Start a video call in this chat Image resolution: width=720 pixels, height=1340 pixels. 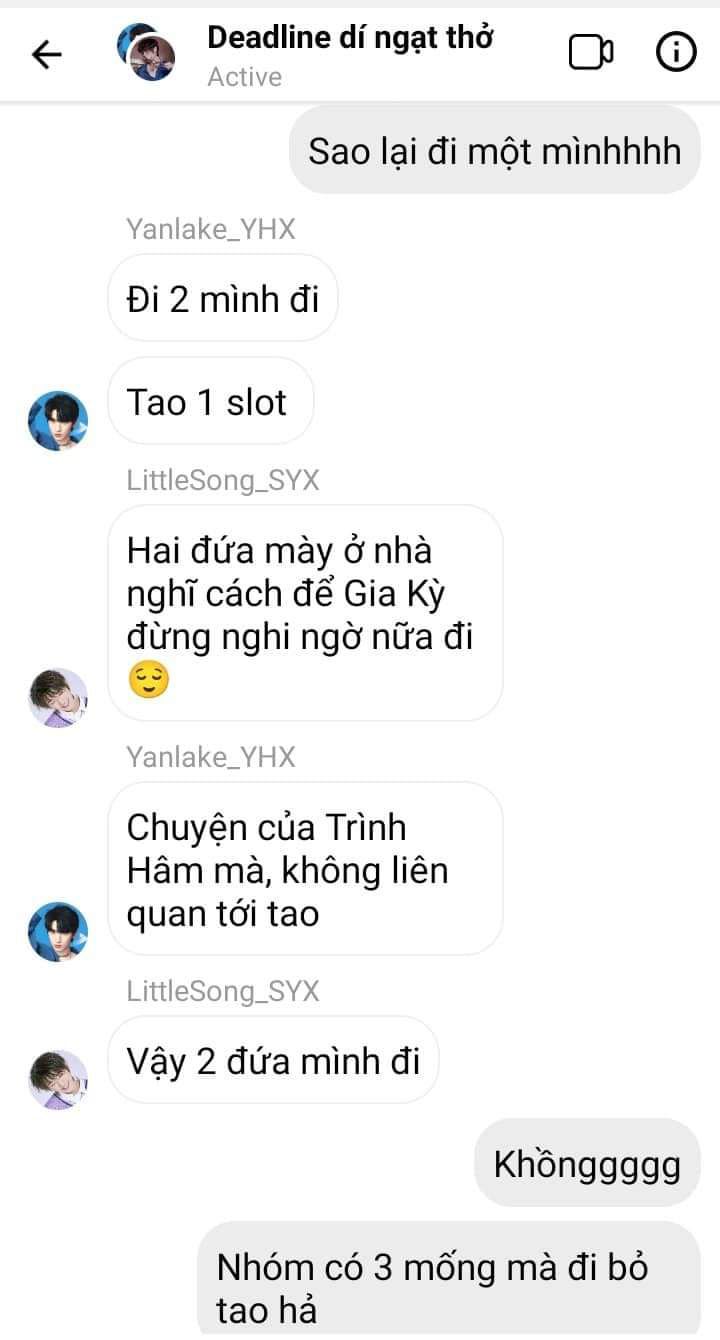point(591,53)
